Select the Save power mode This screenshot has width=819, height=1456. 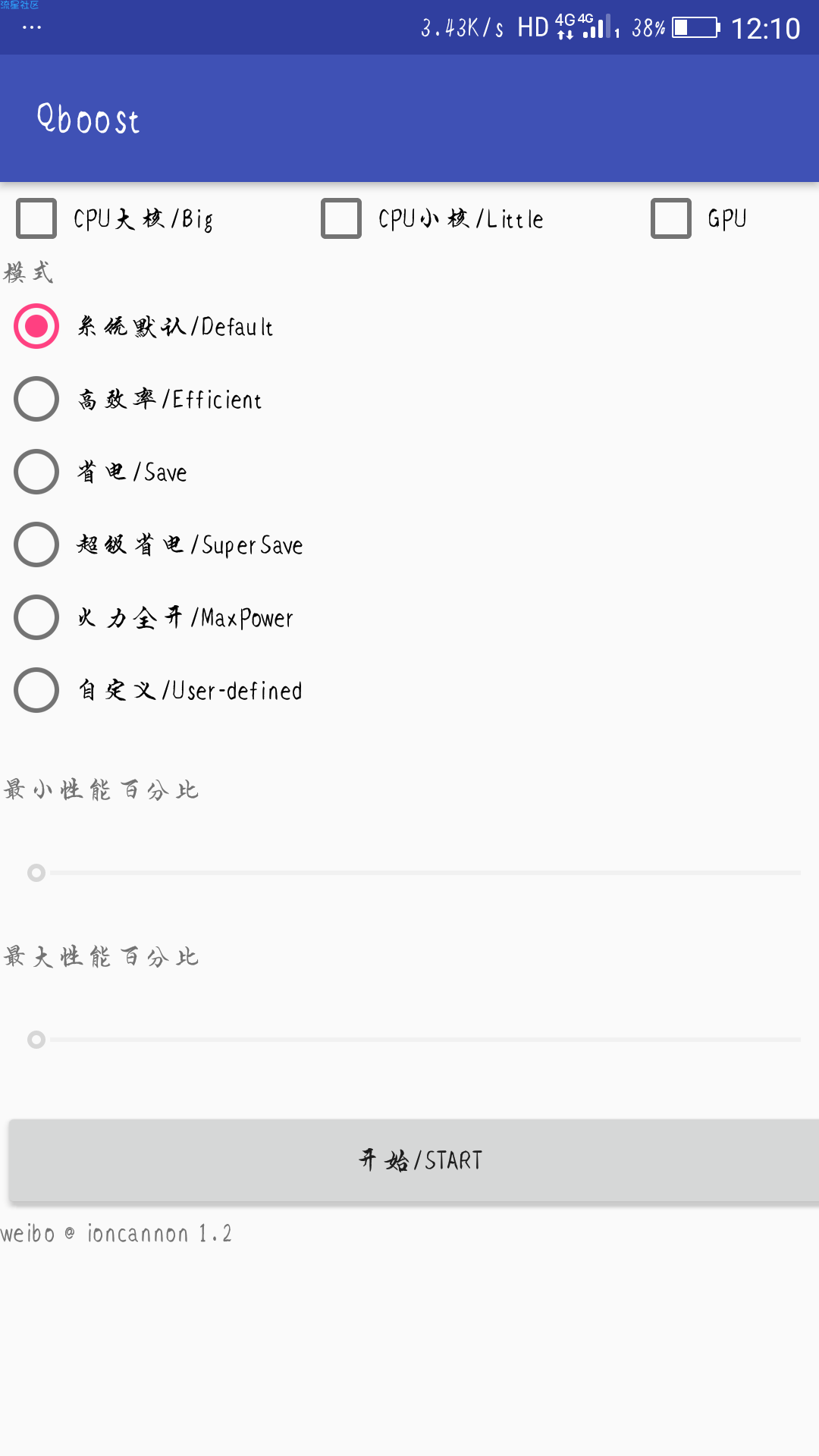pyautogui.click(x=36, y=472)
